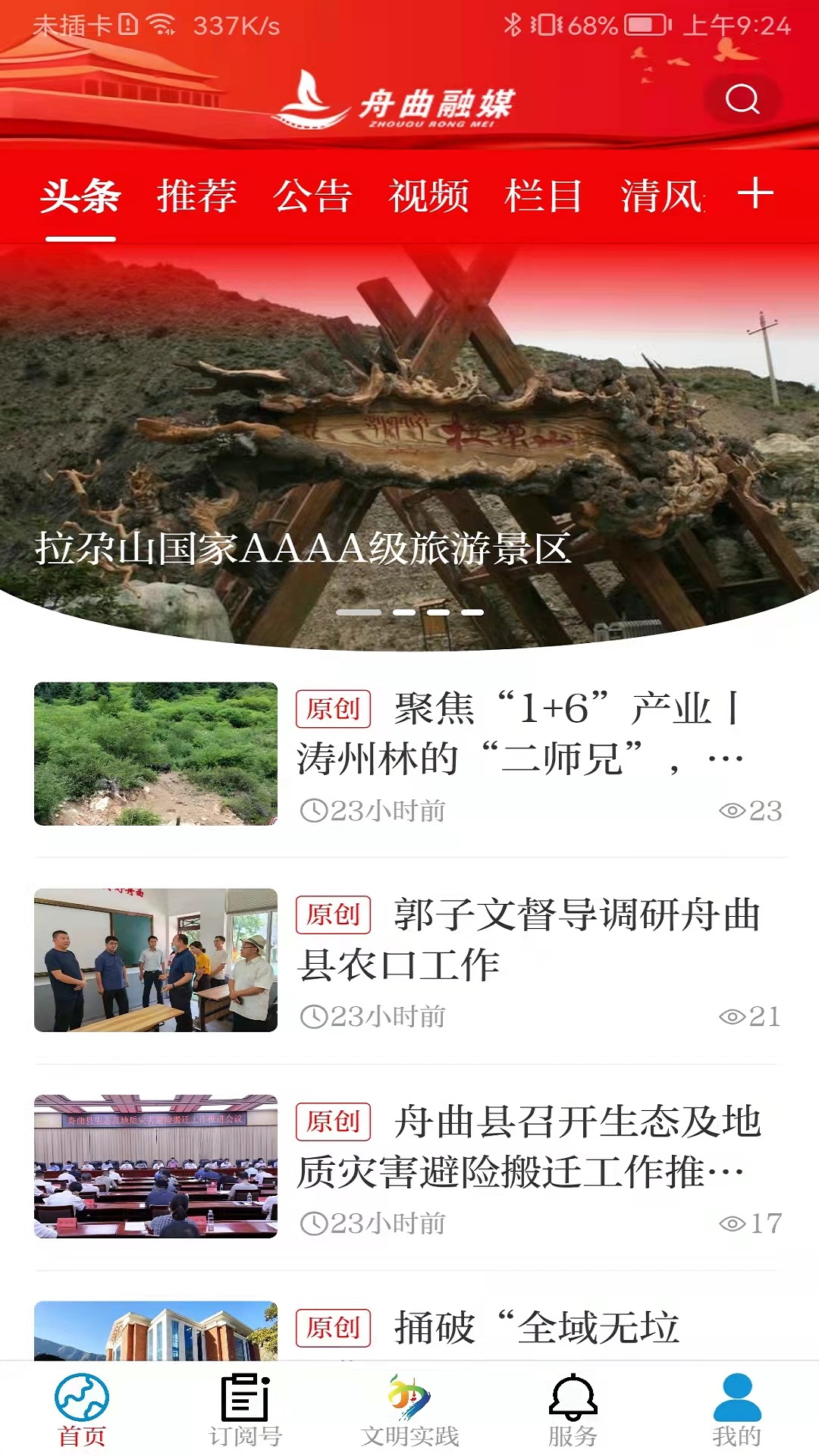This screenshot has height=1456, width=819.
Task: Switch to the 推荐 tab
Action: pyautogui.click(x=196, y=196)
